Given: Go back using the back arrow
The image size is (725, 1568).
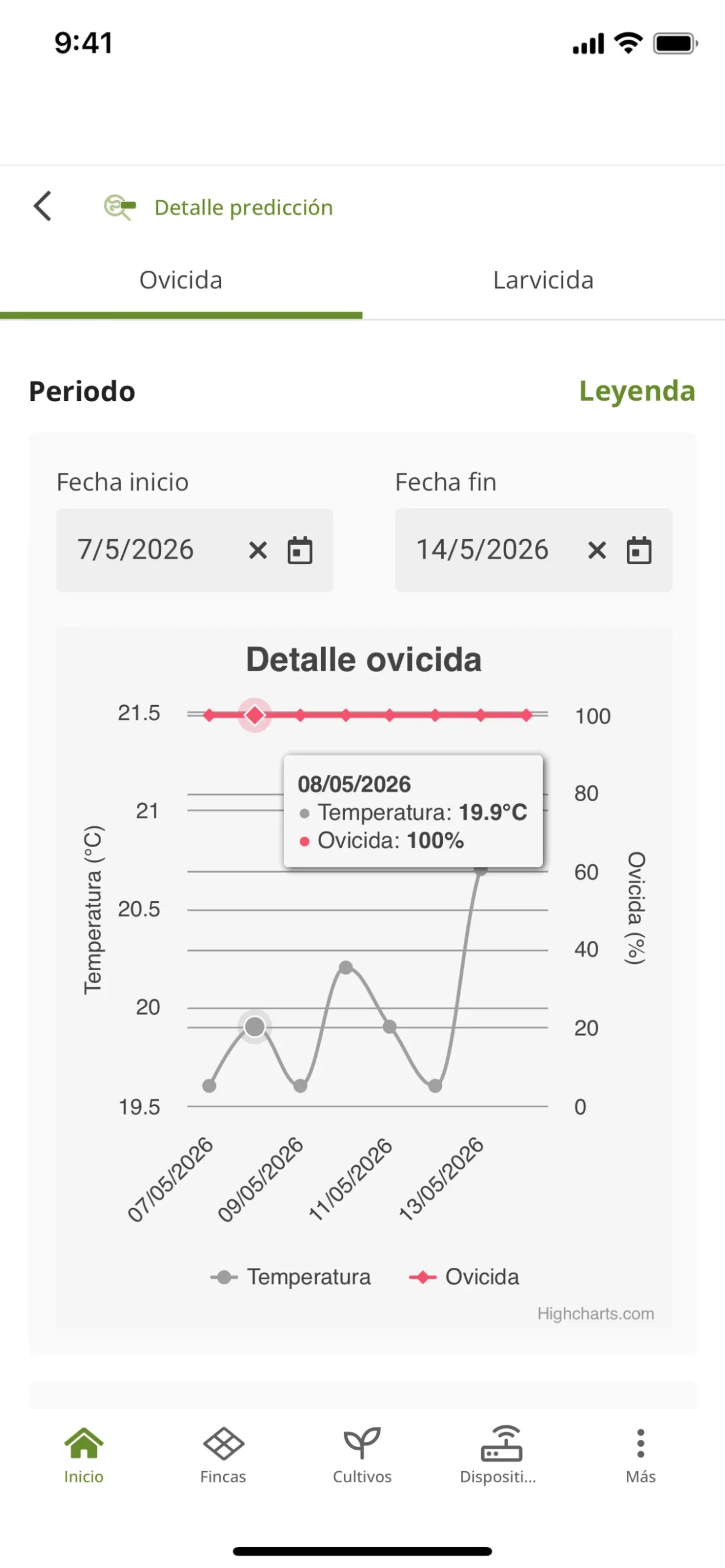Looking at the screenshot, I should click(x=42, y=206).
